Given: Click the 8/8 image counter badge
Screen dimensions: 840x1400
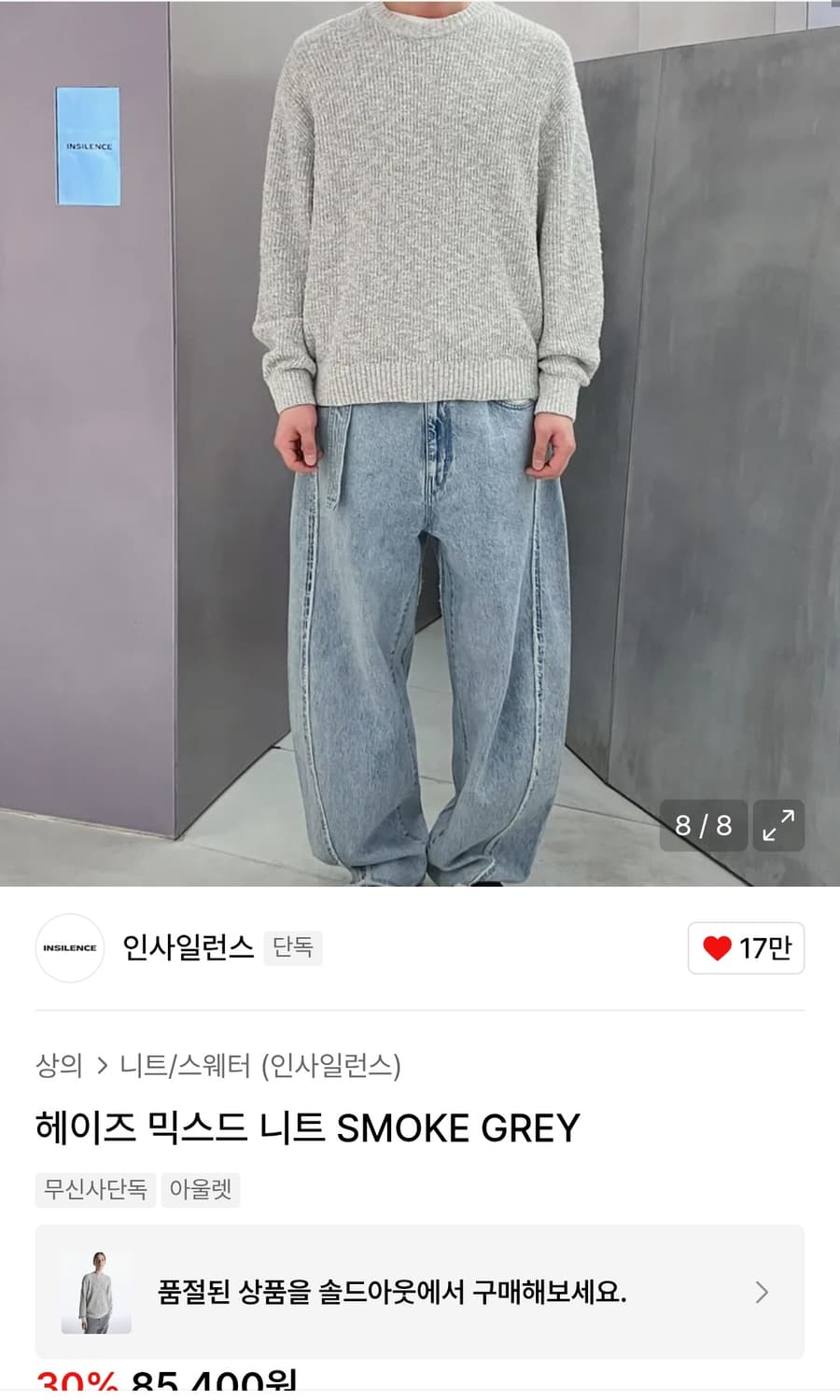Looking at the screenshot, I should pyautogui.click(x=702, y=826).
